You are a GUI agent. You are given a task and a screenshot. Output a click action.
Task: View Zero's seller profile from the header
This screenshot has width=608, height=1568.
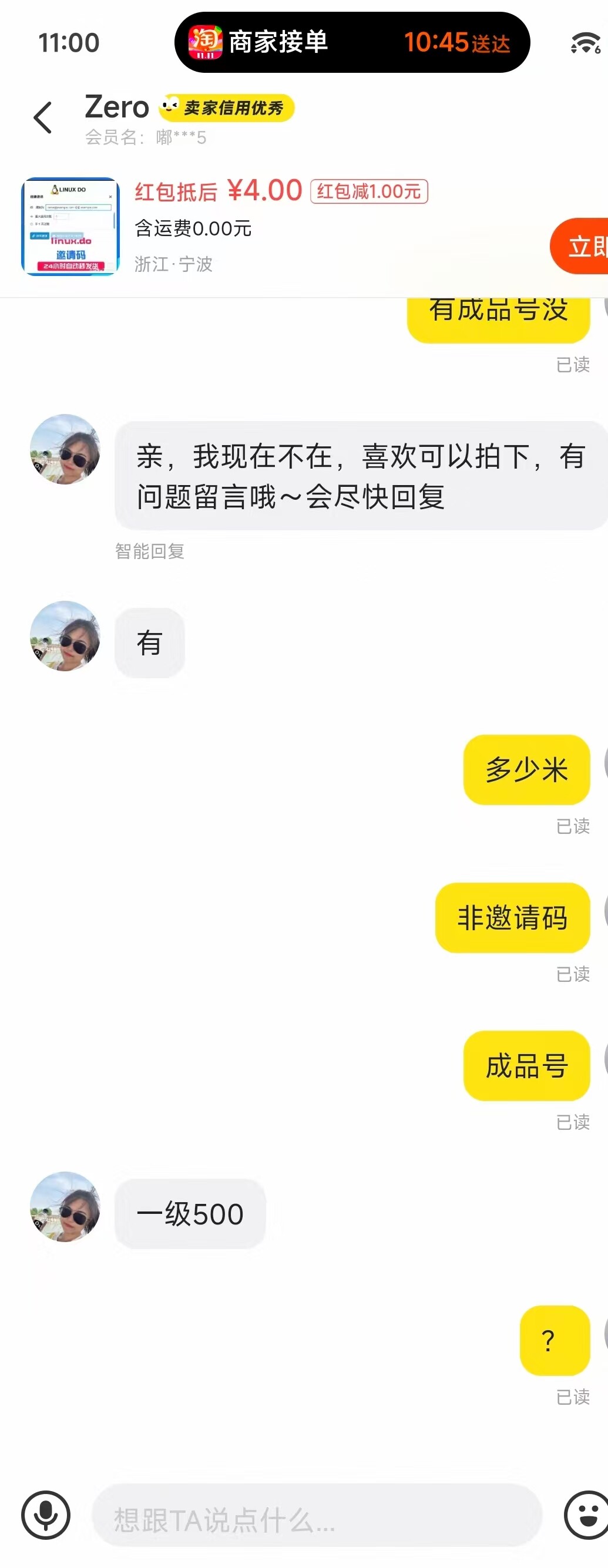click(x=117, y=107)
